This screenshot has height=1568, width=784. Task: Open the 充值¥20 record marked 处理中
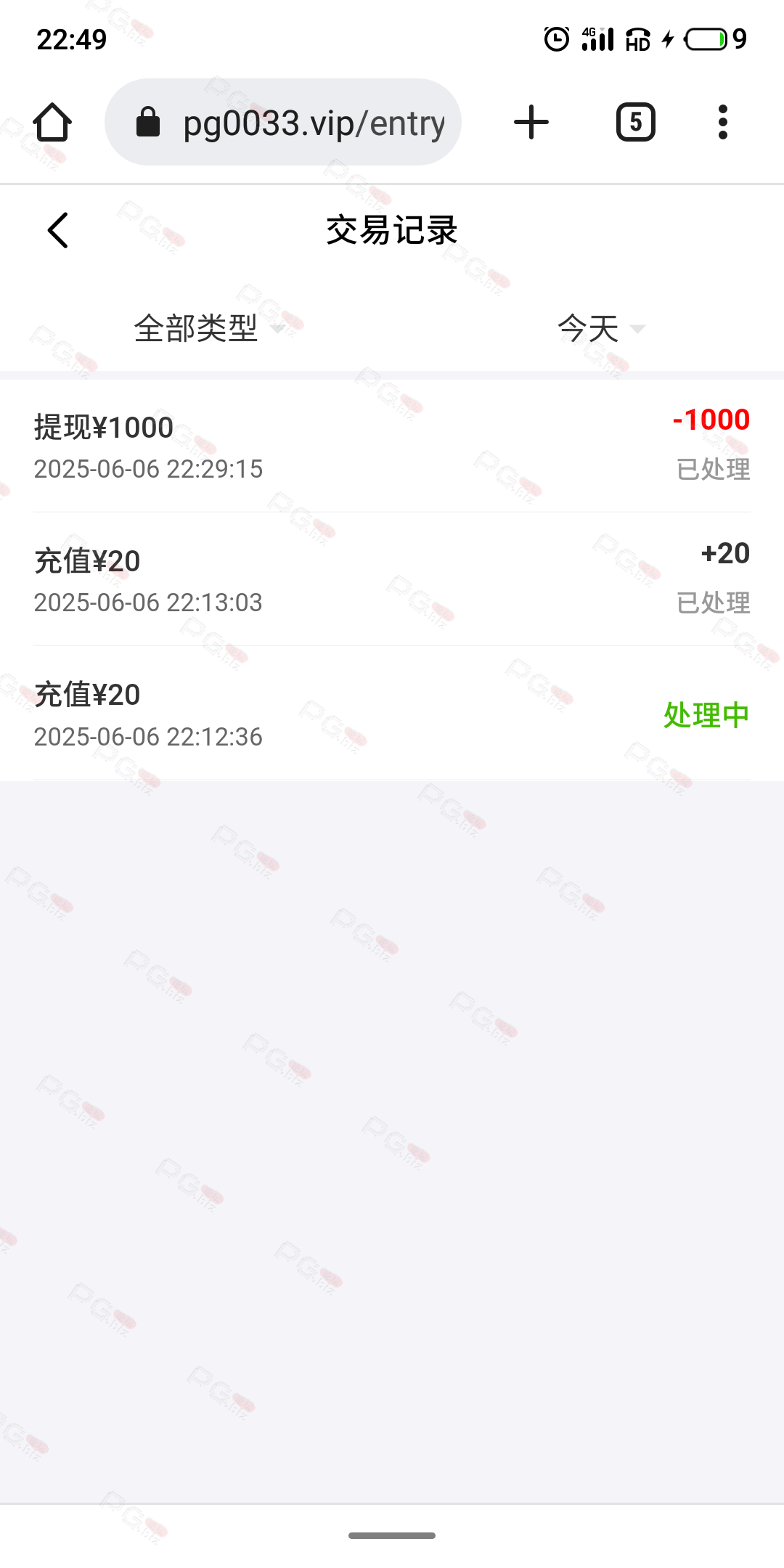pyautogui.click(x=392, y=714)
